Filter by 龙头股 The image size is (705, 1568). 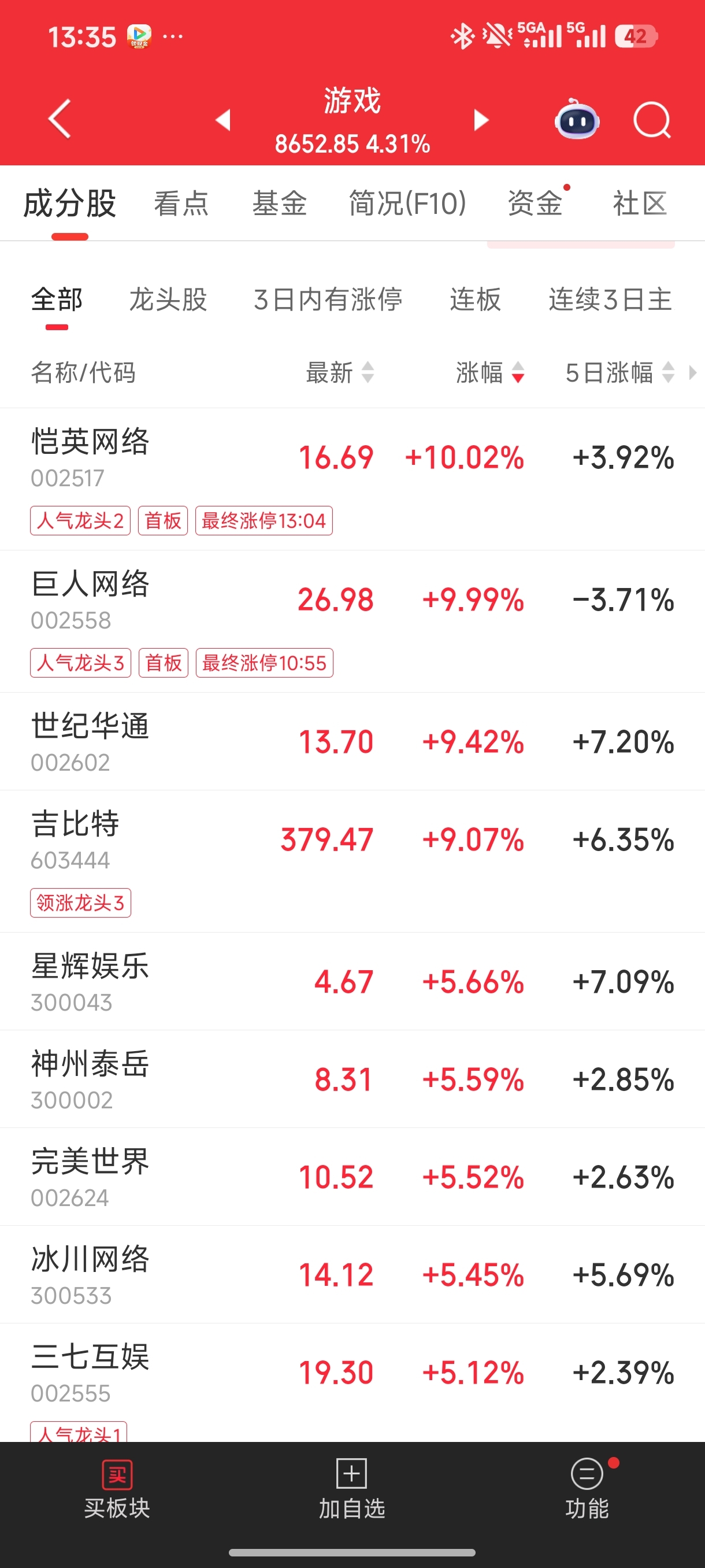coord(168,299)
